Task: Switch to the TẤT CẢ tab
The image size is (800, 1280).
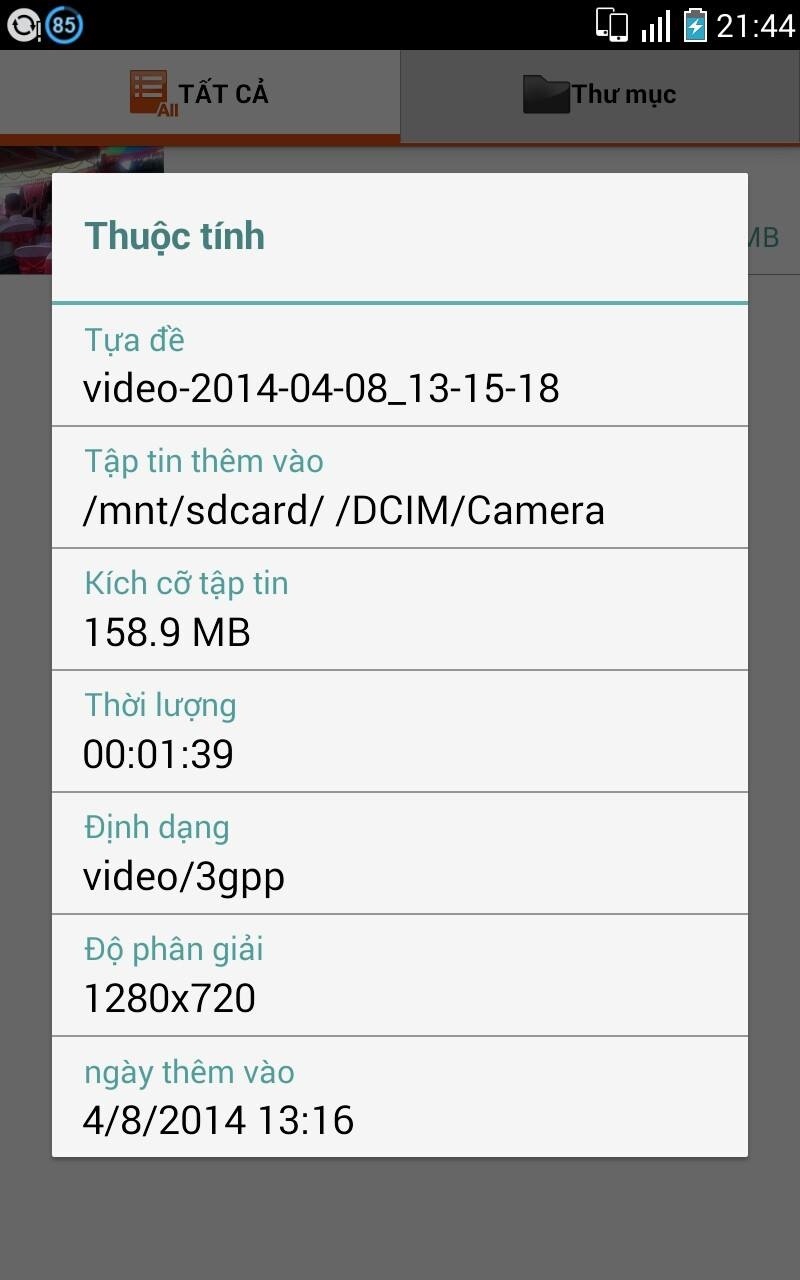Action: pos(200,94)
